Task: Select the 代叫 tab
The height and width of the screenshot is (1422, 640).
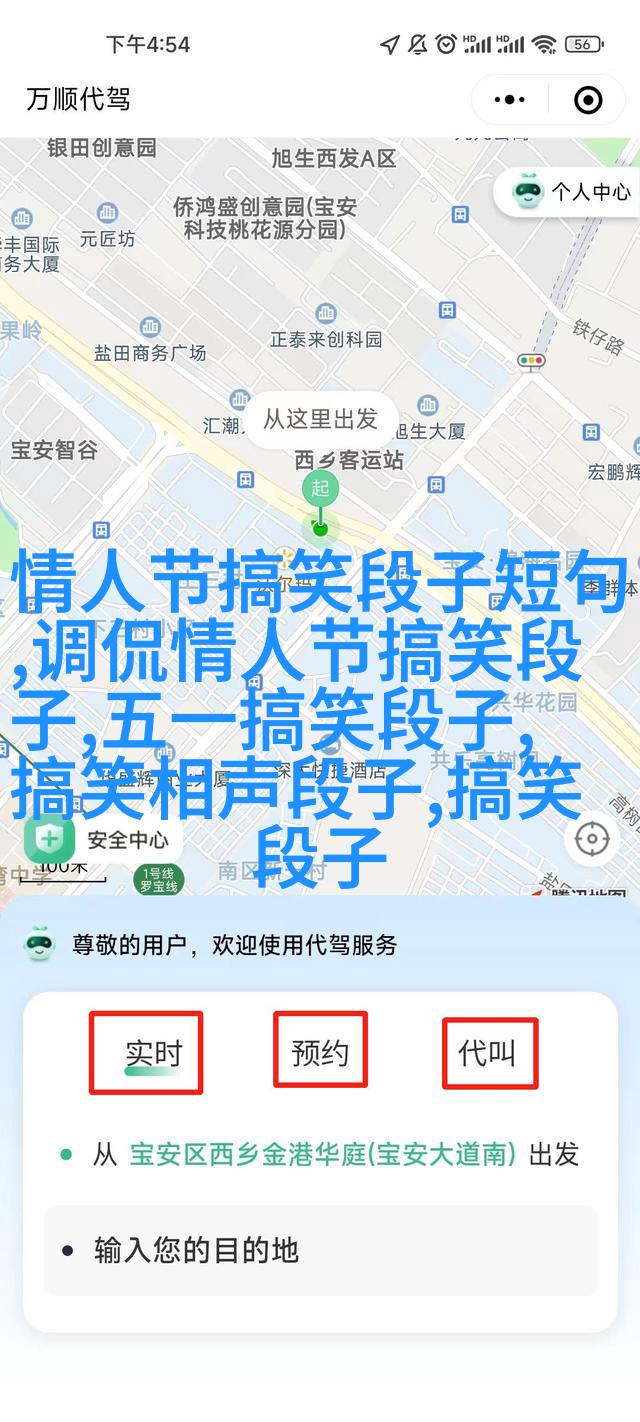Action: 488,1052
